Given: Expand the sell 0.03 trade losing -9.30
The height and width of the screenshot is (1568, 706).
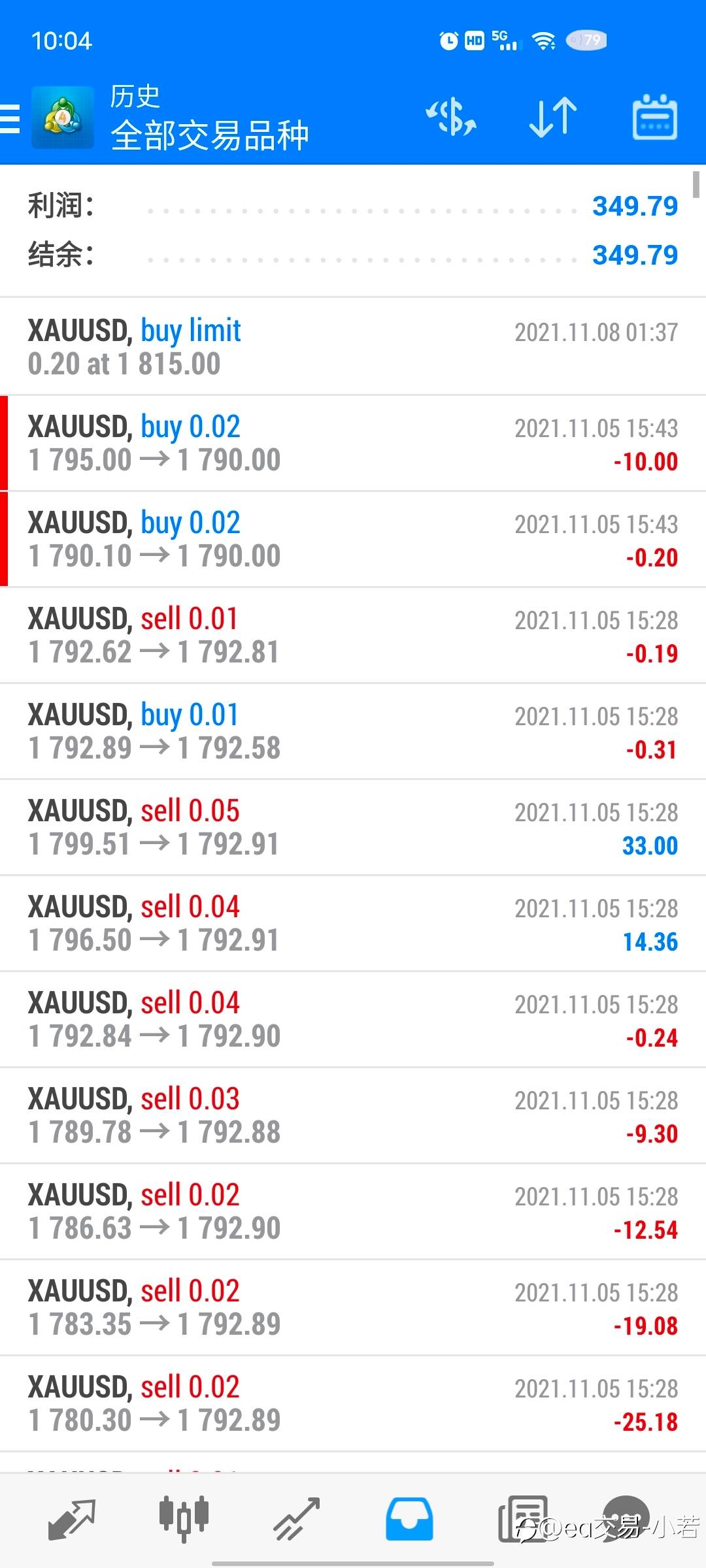Looking at the screenshot, I should (x=353, y=1115).
